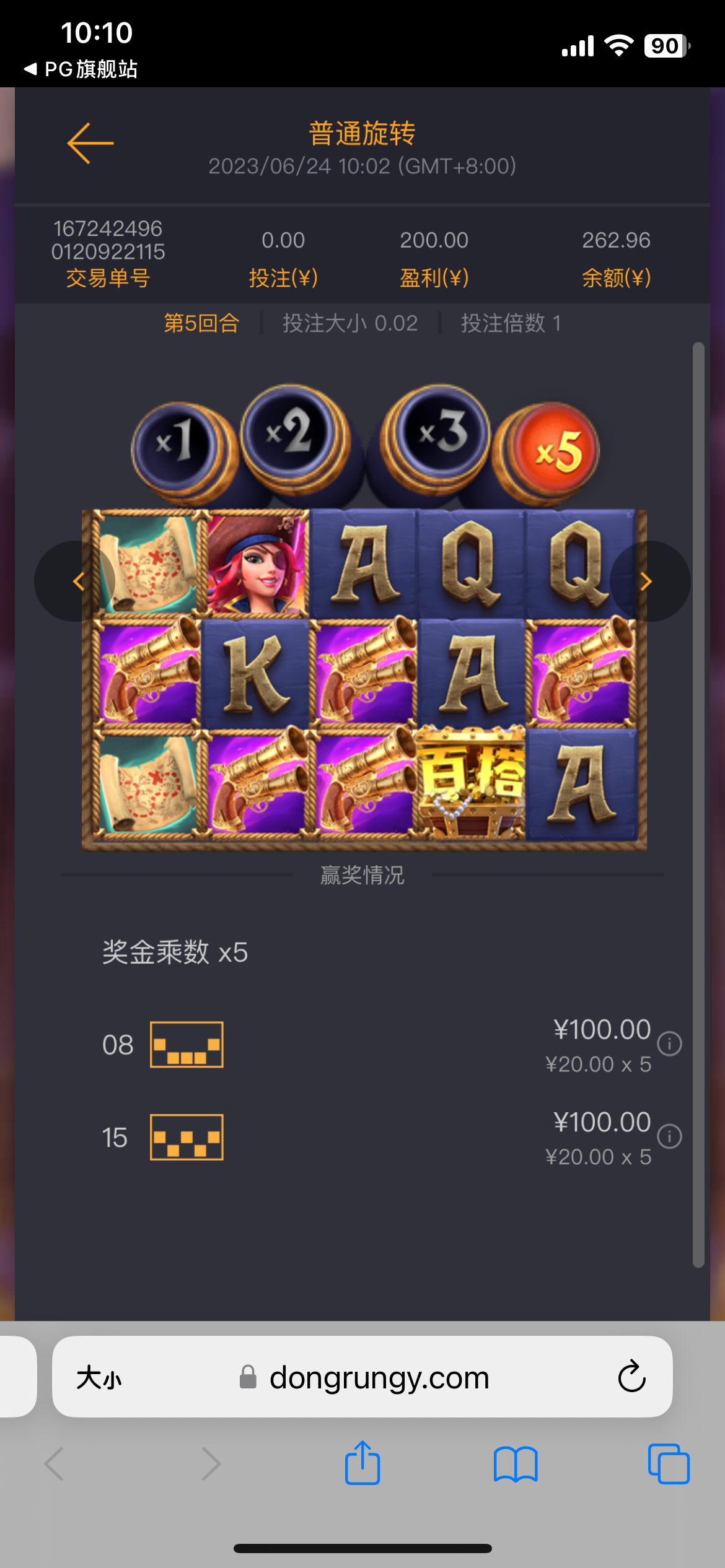This screenshot has width=725, height=1568.
Task: Open info icon for payline 15 win
Action: pyautogui.click(x=669, y=1136)
